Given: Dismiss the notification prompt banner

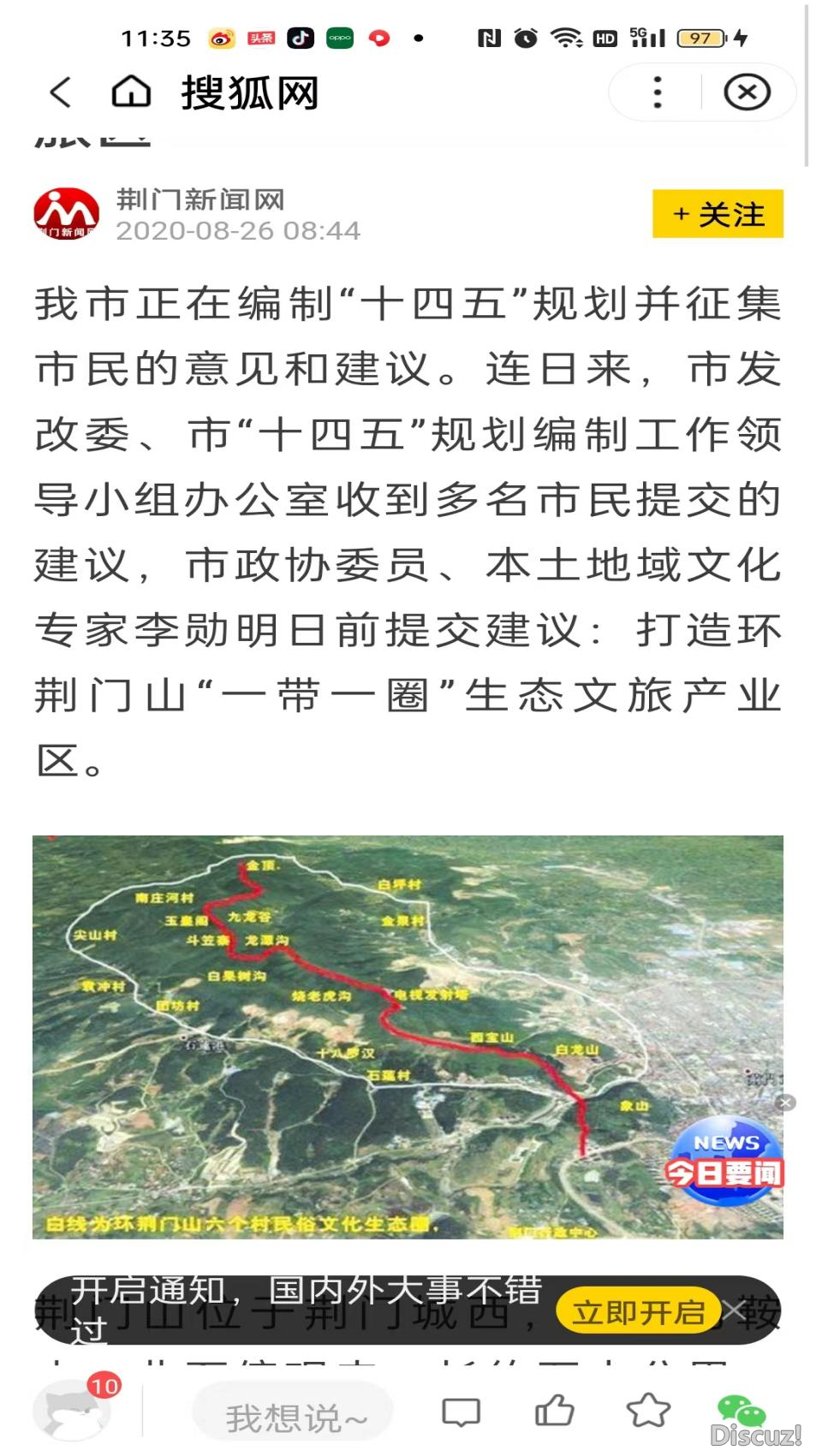Looking at the screenshot, I should 735,1311.
